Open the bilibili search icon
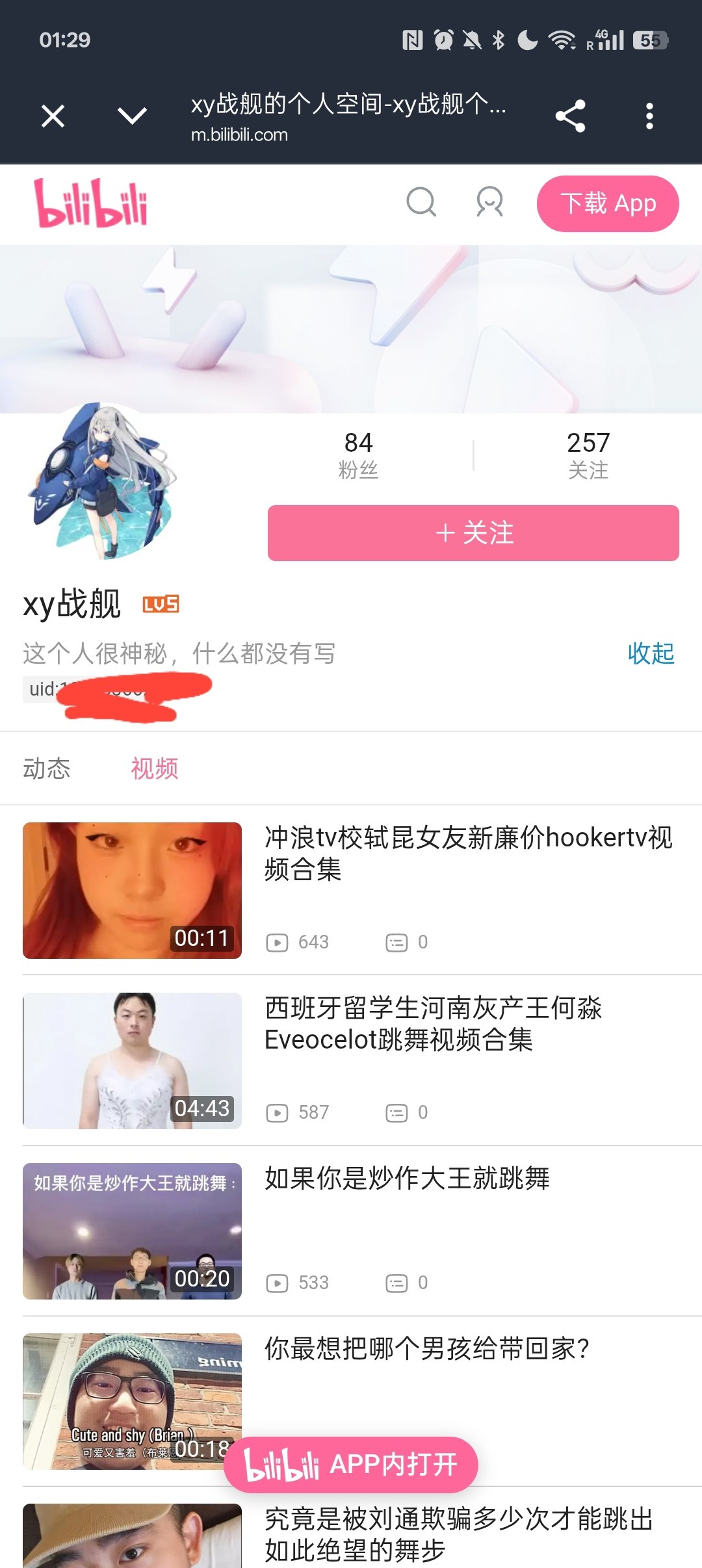Screen dimensions: 702x1568 (x=421, y=202)
